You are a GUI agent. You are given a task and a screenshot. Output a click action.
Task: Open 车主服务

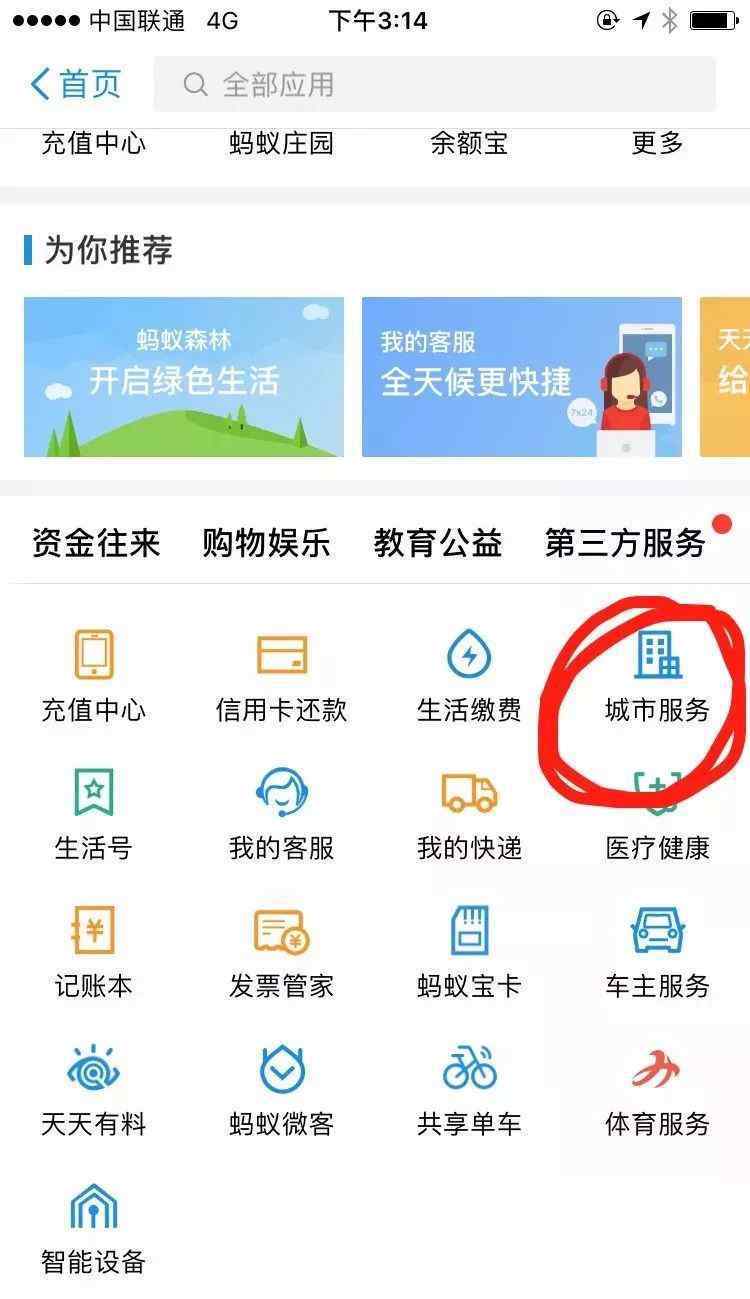pyautogui.click(x=657, y=953)
